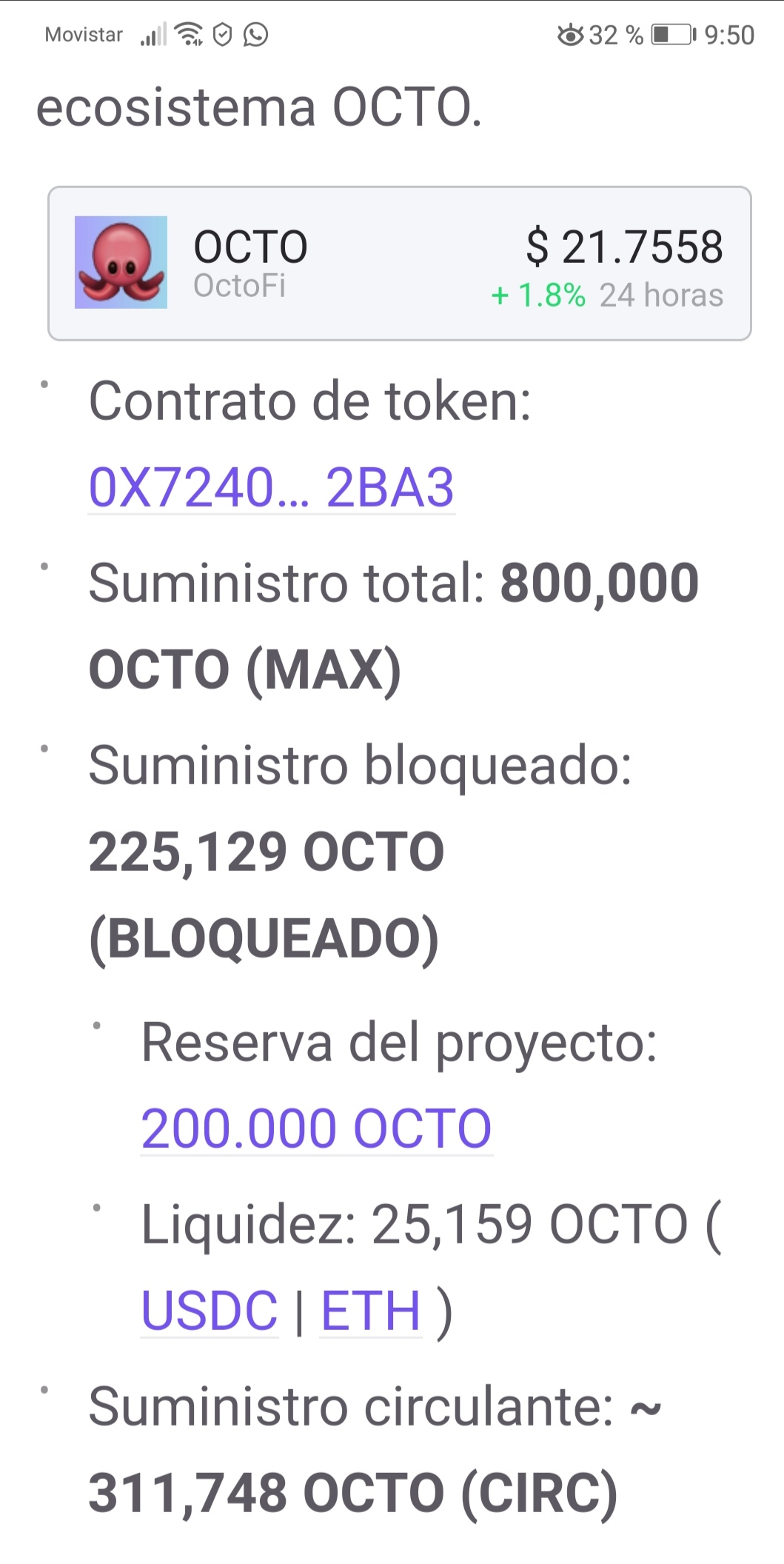The width and height of the screenshot is (784, 1564).
Task: Open the USDC liquidity link
Action: [x=210, y=1311]
